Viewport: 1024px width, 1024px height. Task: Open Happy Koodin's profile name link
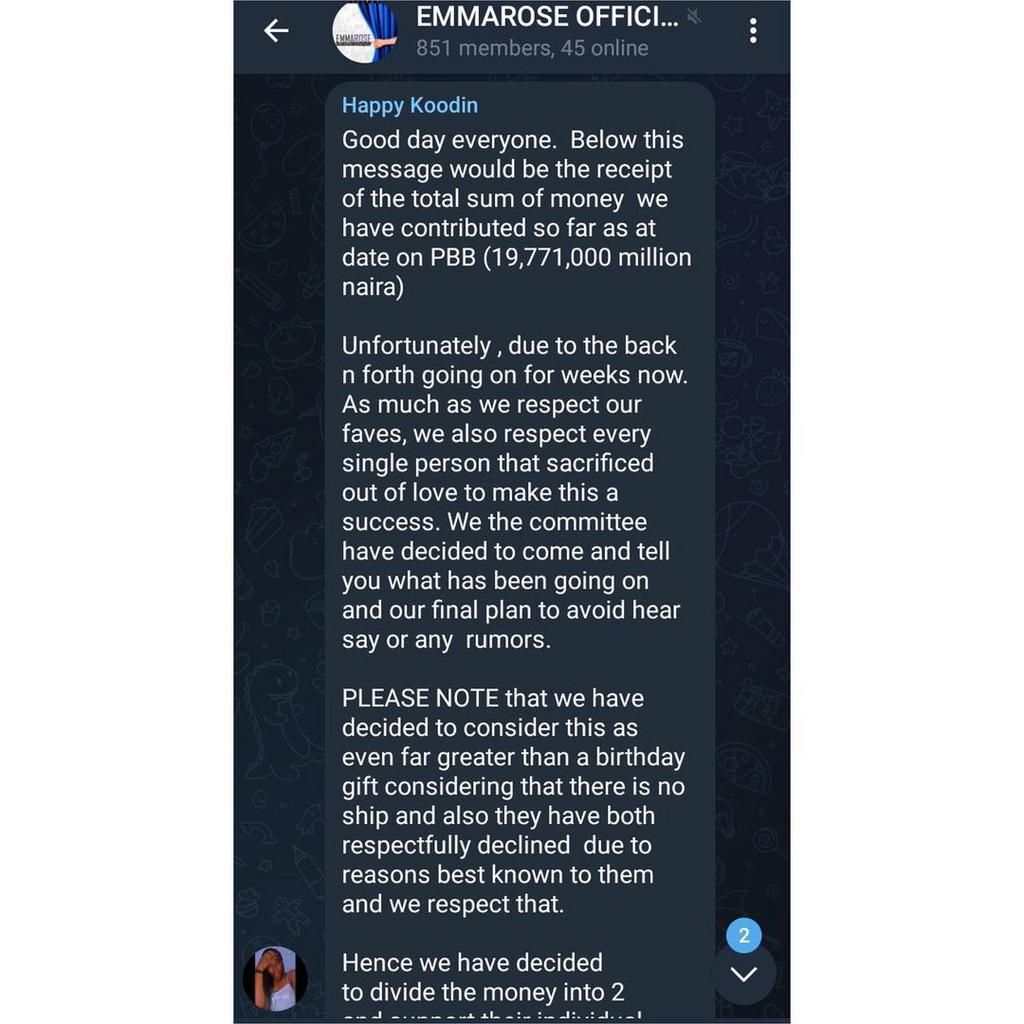pyautogui.click(x=410, y=105)
